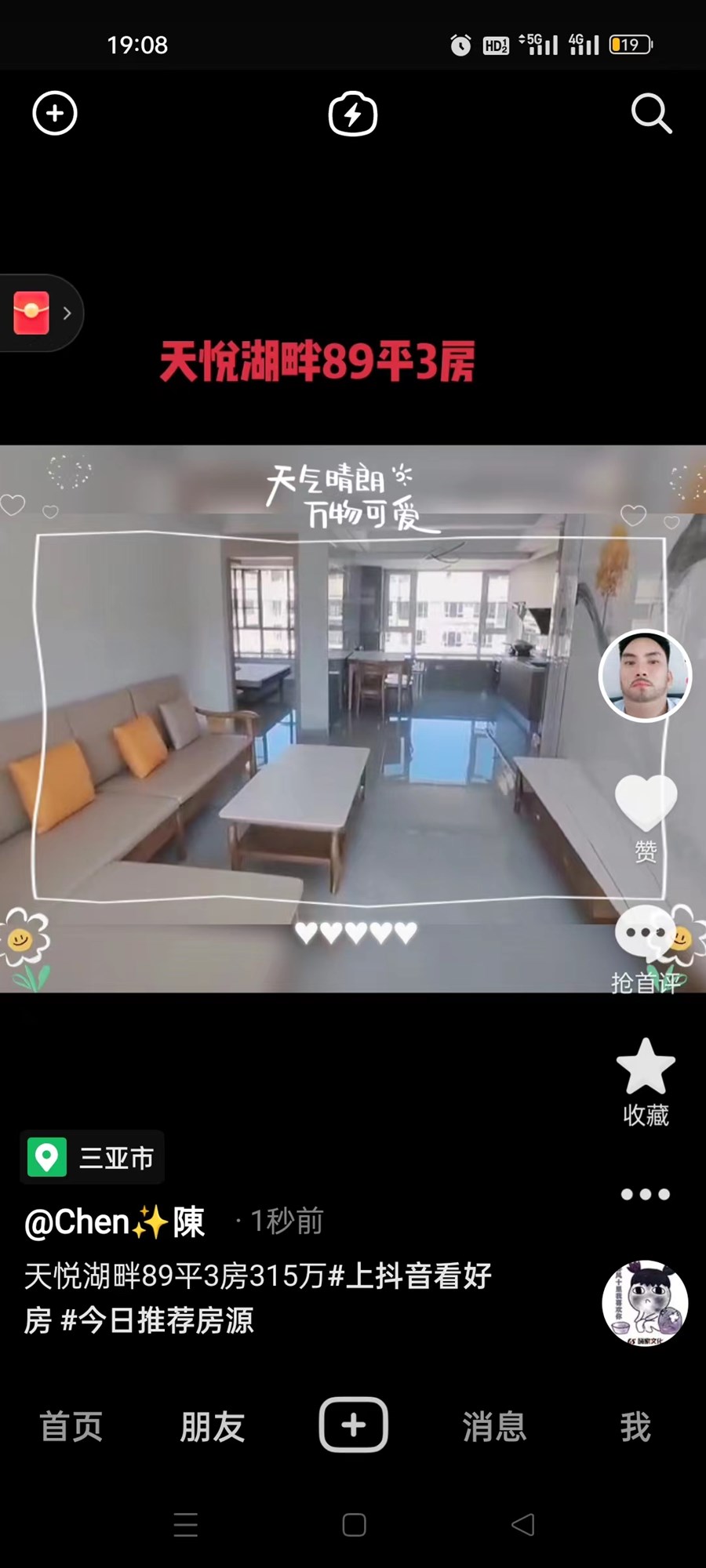The height and width of the screenshot is (1568, 706).
Task: Open hashtag #今日推荐房源
Action: (x=157, y=1320)
